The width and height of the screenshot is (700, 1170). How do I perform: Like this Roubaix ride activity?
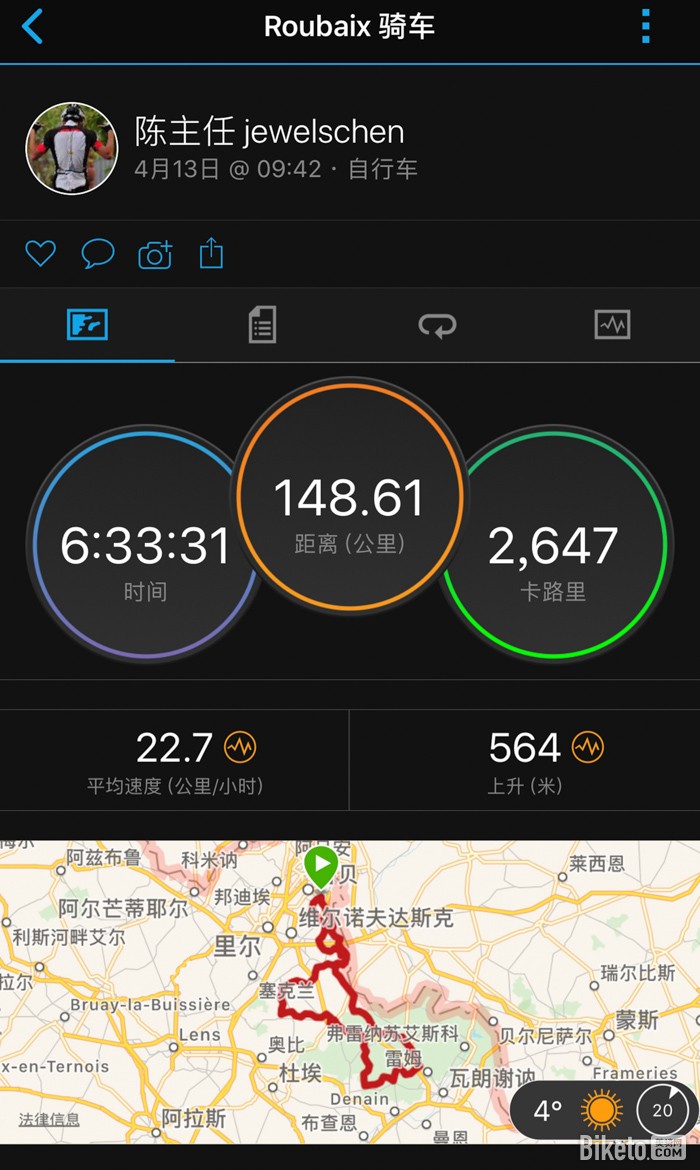(40, 254)
